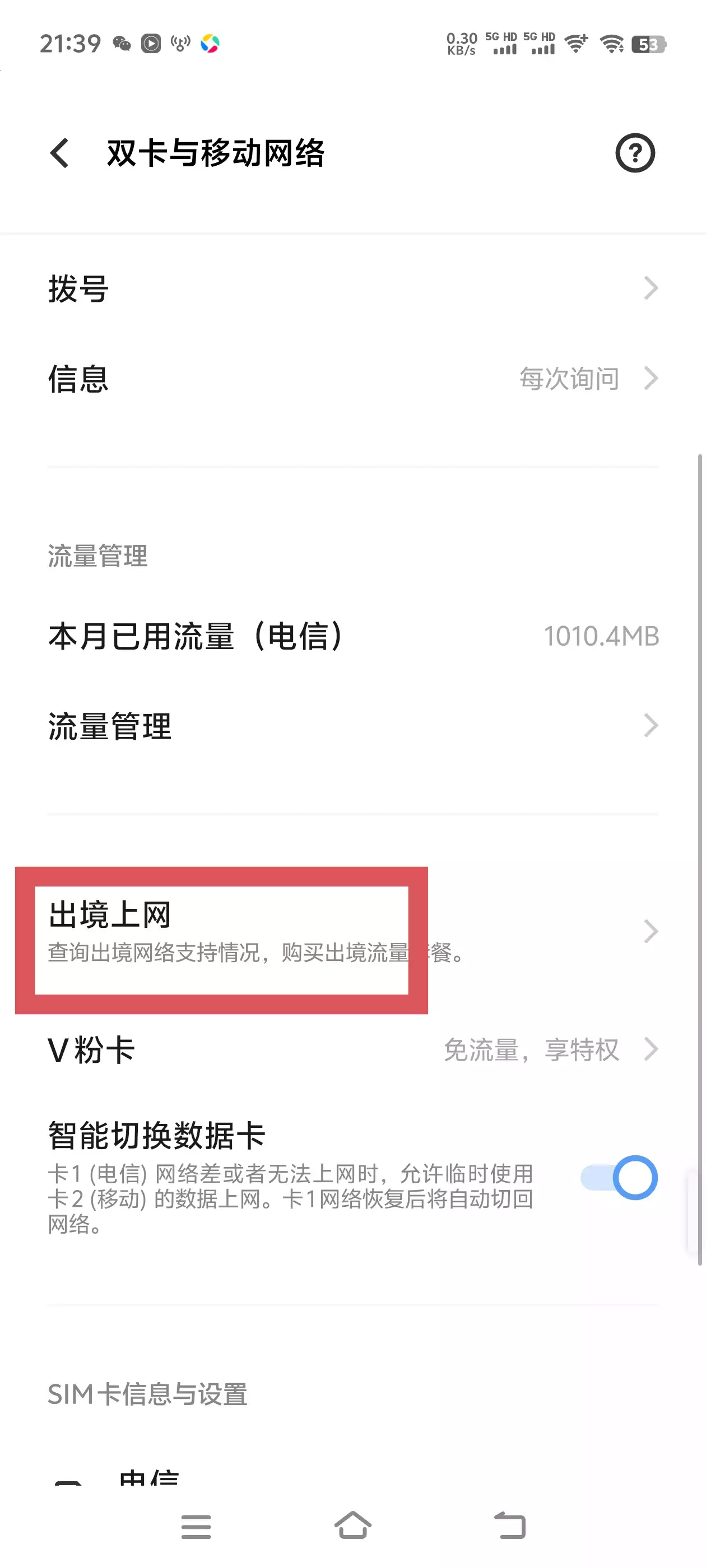Open the V粉卡 row

tap(352, 1049)
